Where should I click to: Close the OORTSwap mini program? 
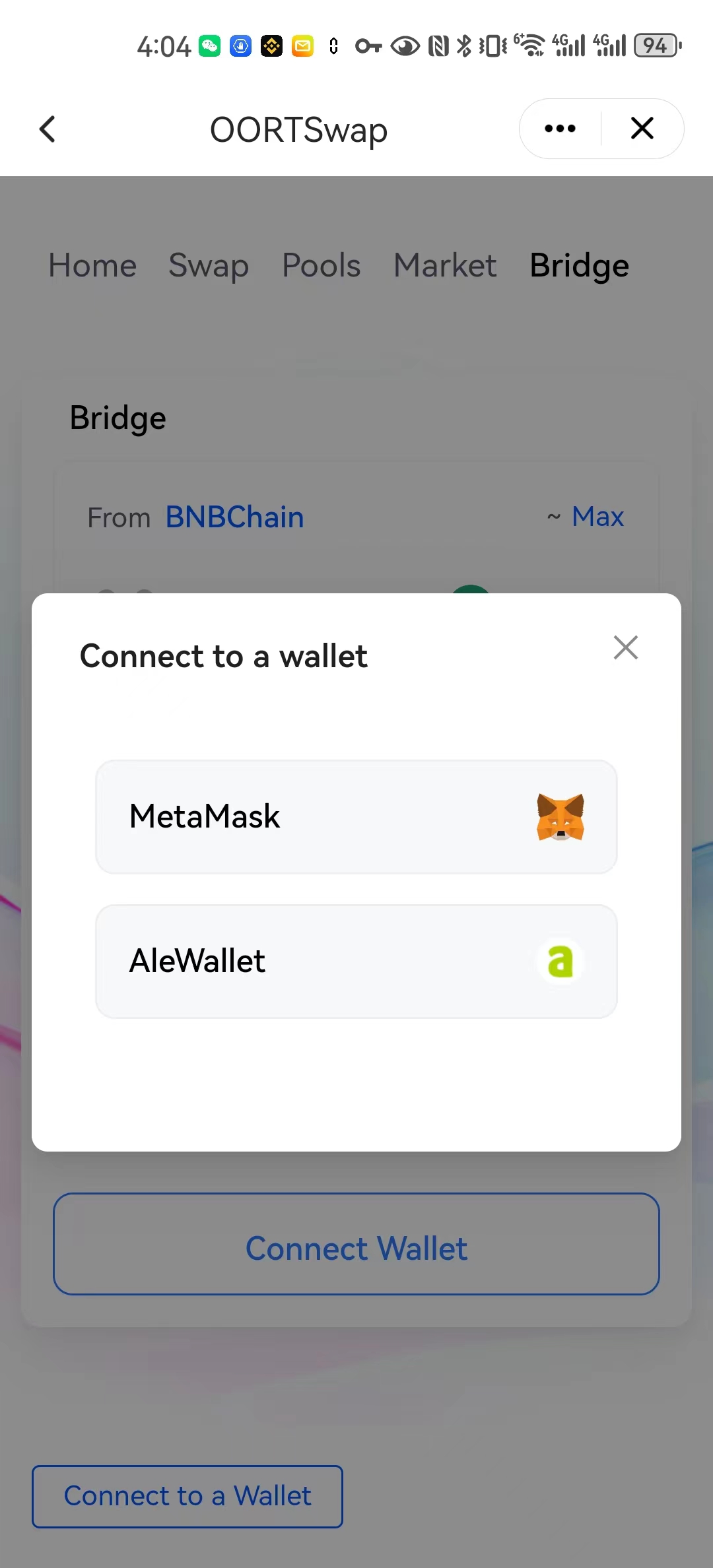tap(642, 129)
